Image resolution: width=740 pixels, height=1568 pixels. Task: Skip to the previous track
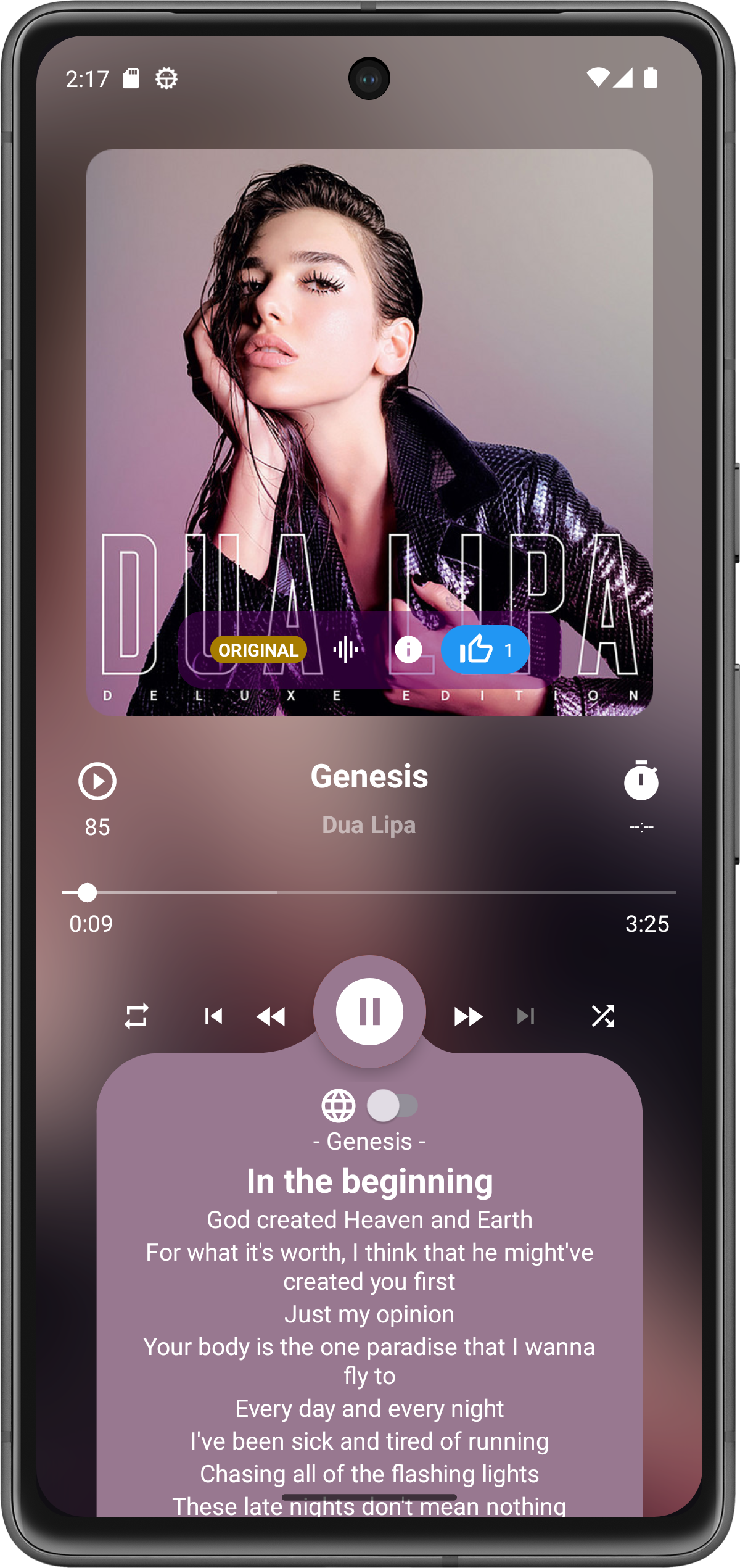pyautogui.click(x=213, y=1016)
